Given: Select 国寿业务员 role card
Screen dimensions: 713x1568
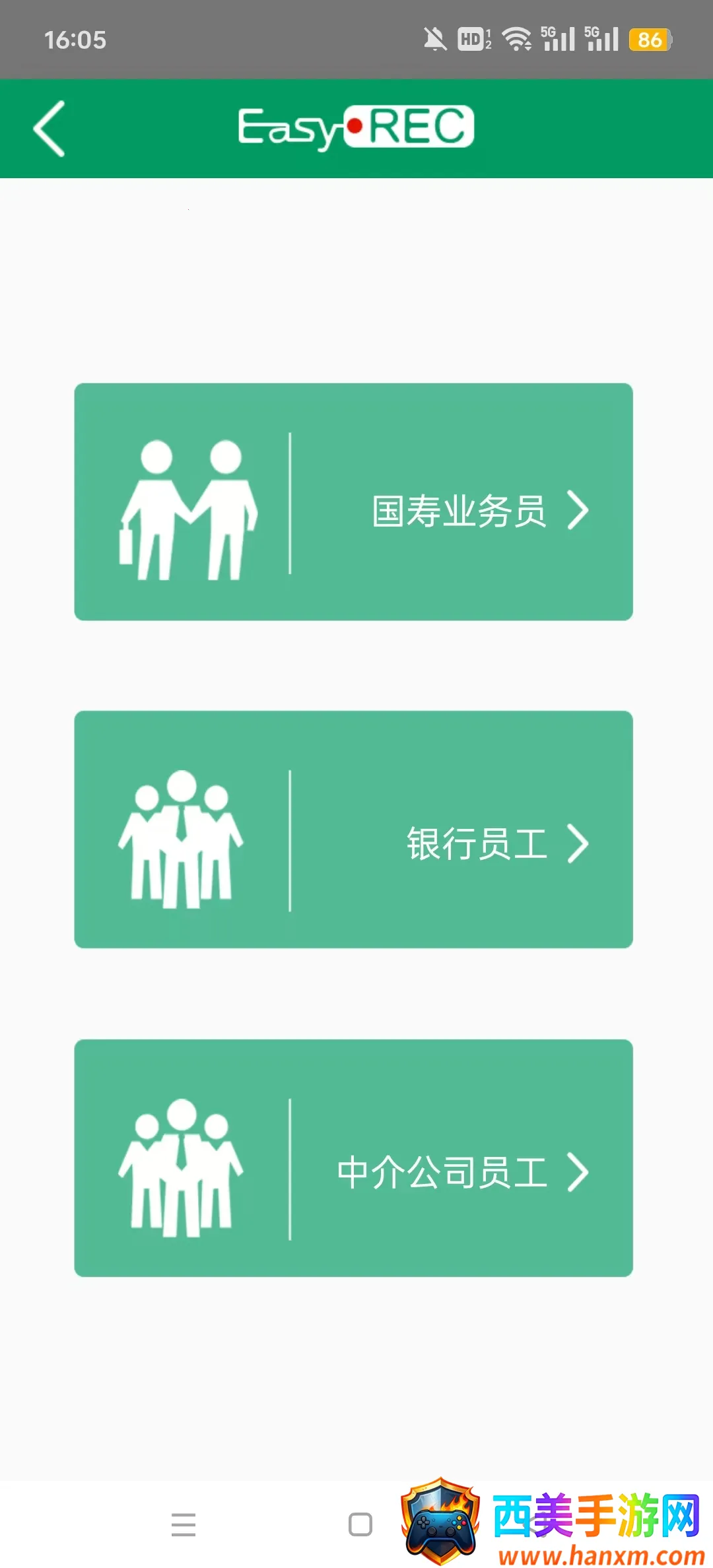Looking at the screenshot, I should click(353, 502).
